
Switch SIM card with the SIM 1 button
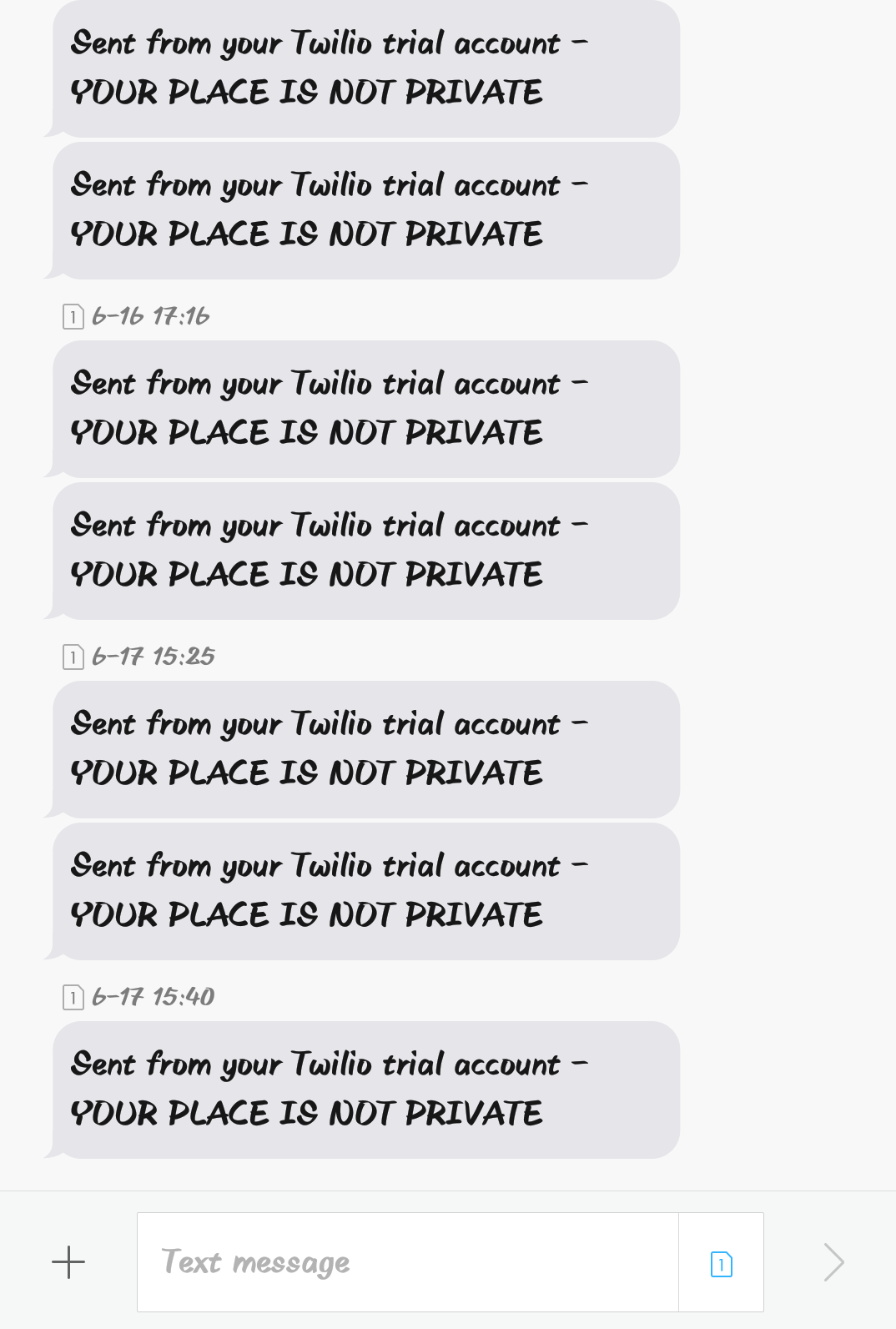click(721, 1263)
